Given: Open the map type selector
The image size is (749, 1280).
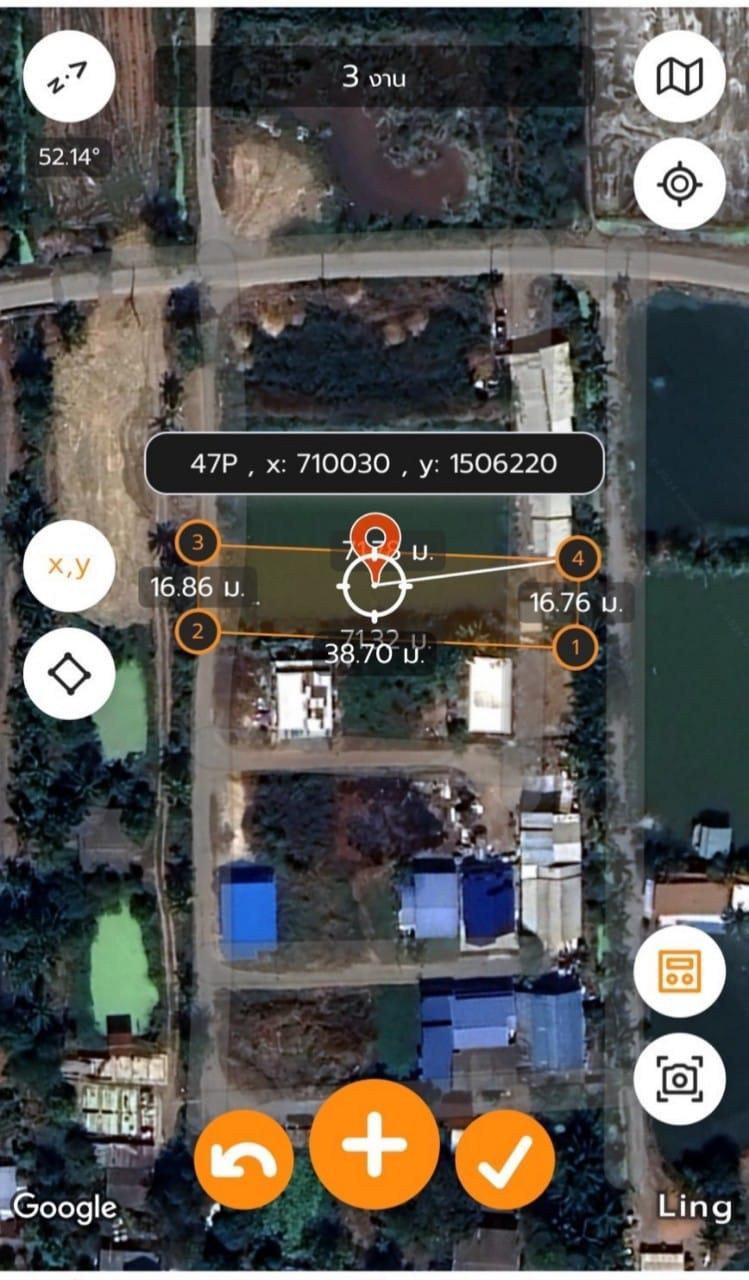Looking at the screenshot, I should (x=680, y=76).
